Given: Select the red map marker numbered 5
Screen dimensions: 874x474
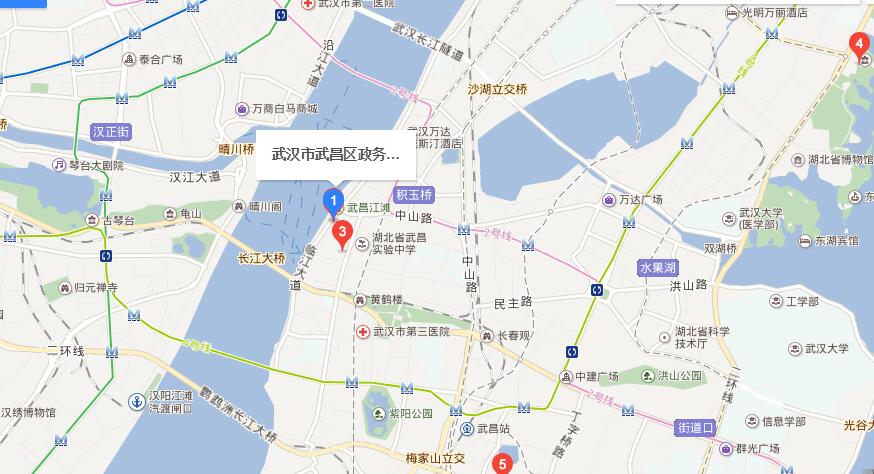Looking at the screenshot, I should (503, 463).
